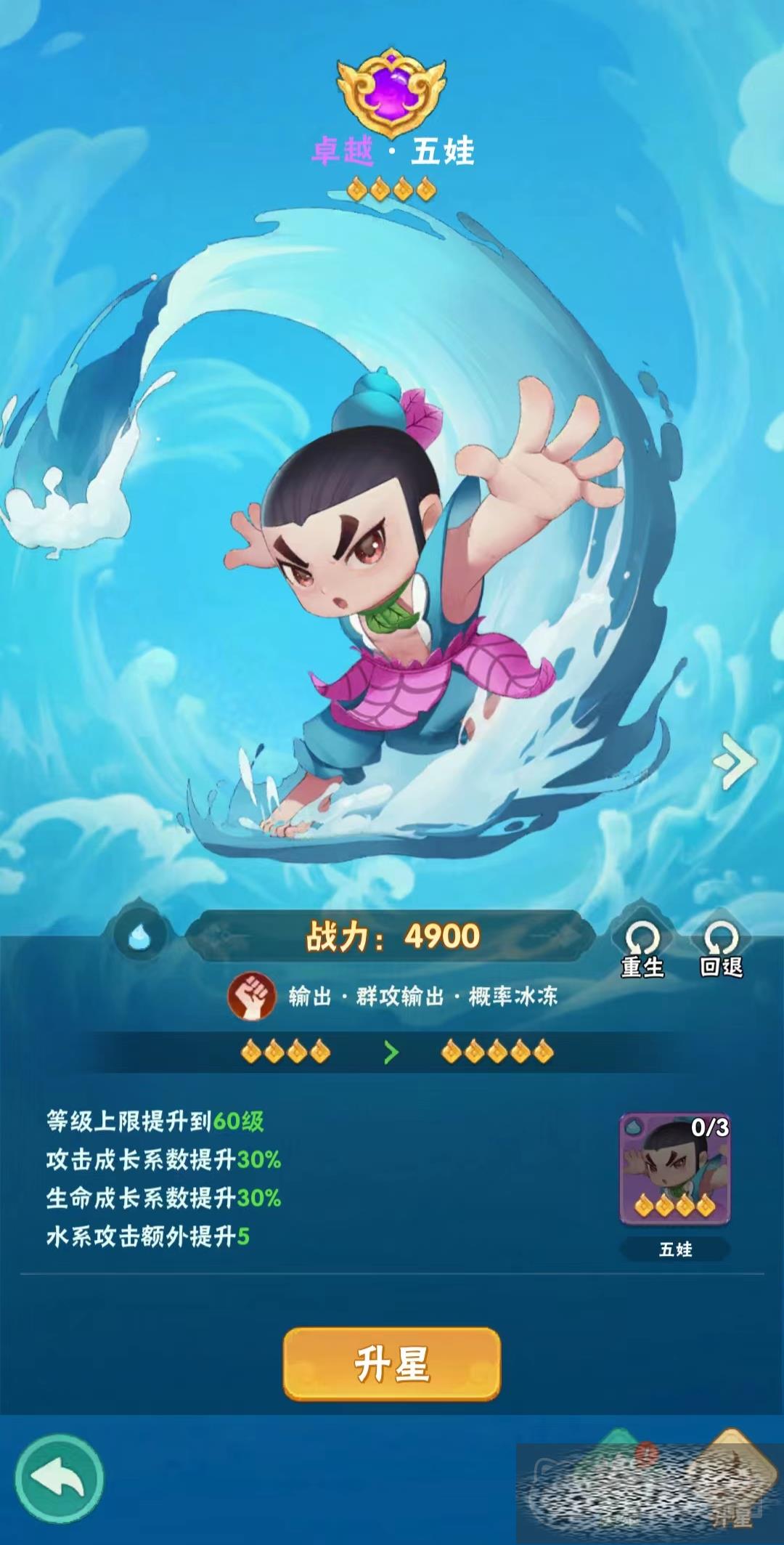Screen dimensions: 784x1545
Task: Tap the water element droplet icon
Action: pyautogui.click(x=140, y=937)
